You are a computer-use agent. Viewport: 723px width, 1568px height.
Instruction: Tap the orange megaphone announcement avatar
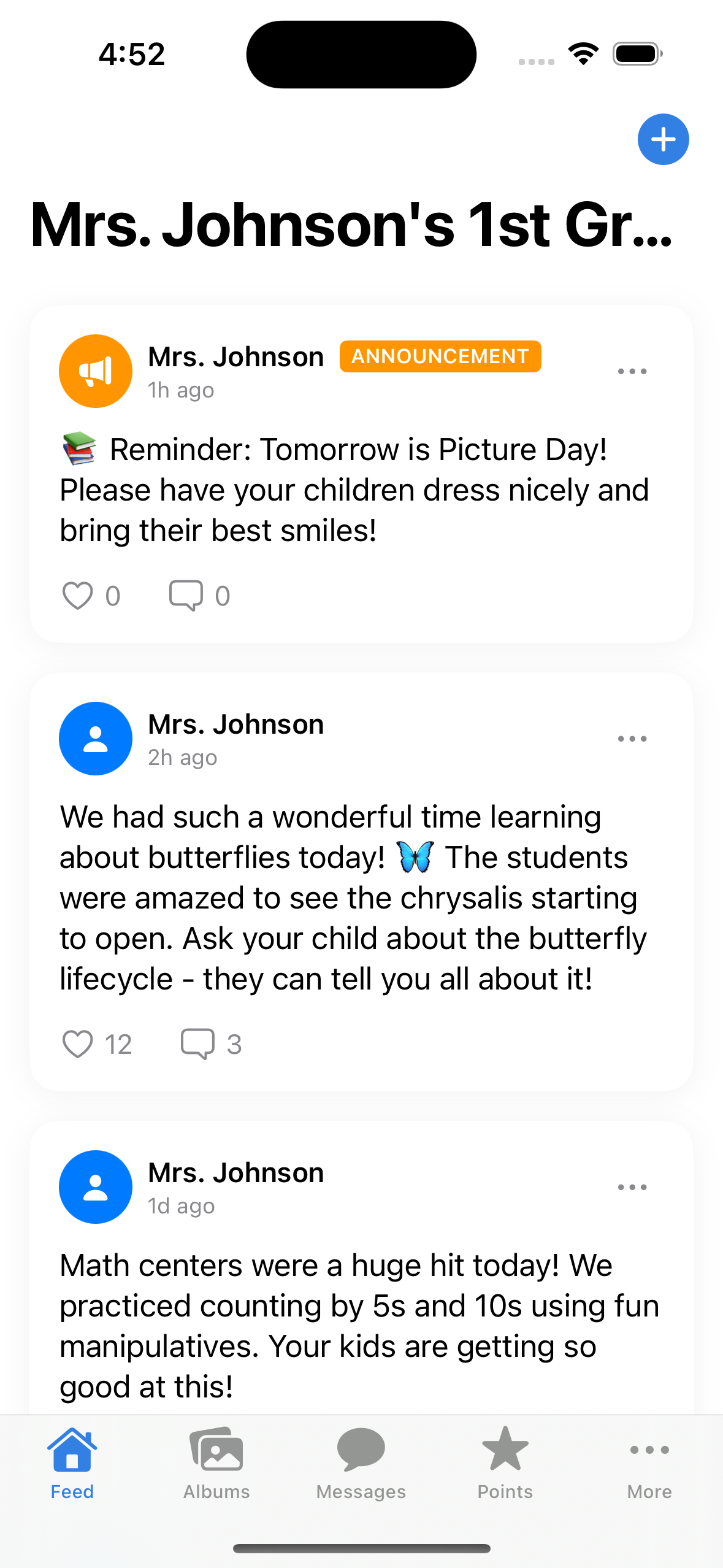point(96,371)
